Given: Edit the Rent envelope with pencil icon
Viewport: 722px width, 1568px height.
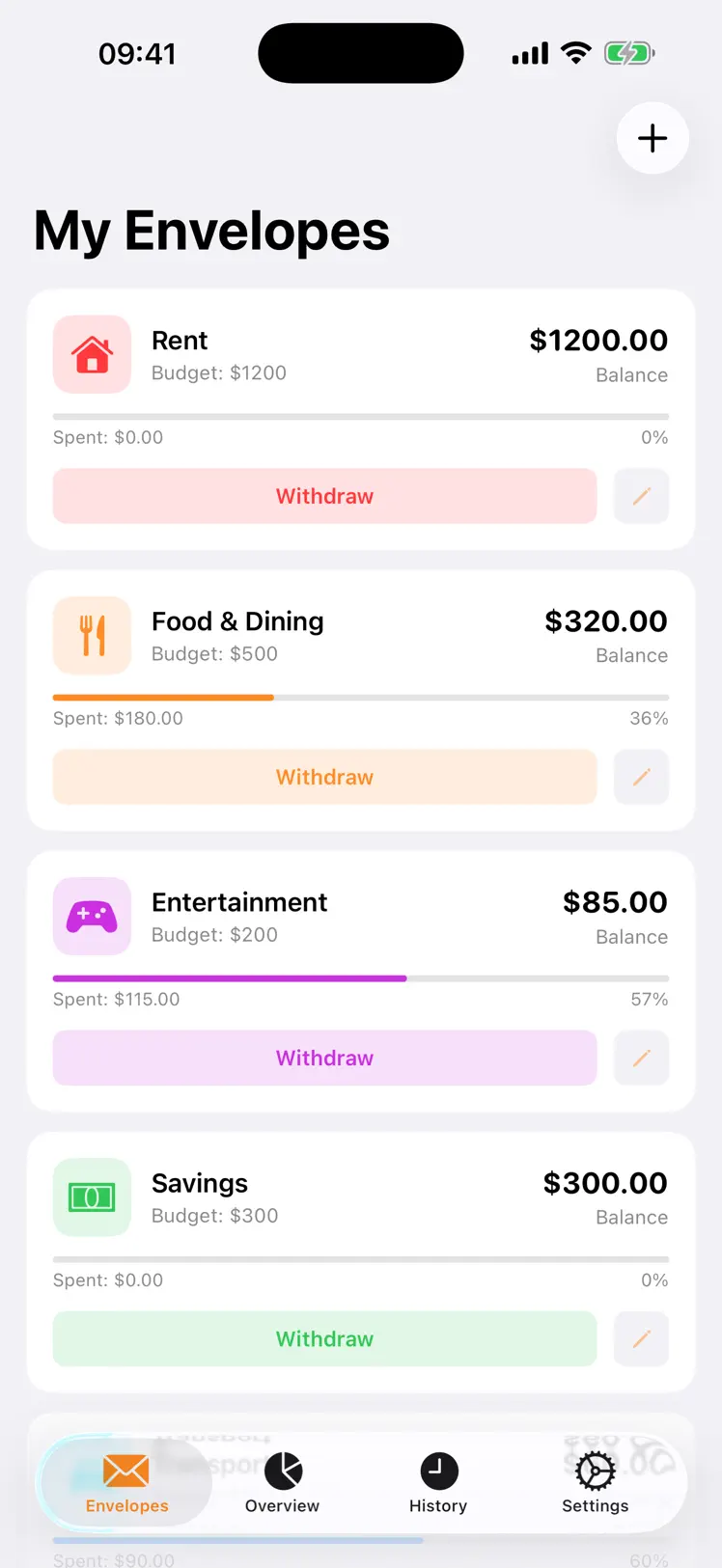Looking at the screenshot, I should pos(641,495).
